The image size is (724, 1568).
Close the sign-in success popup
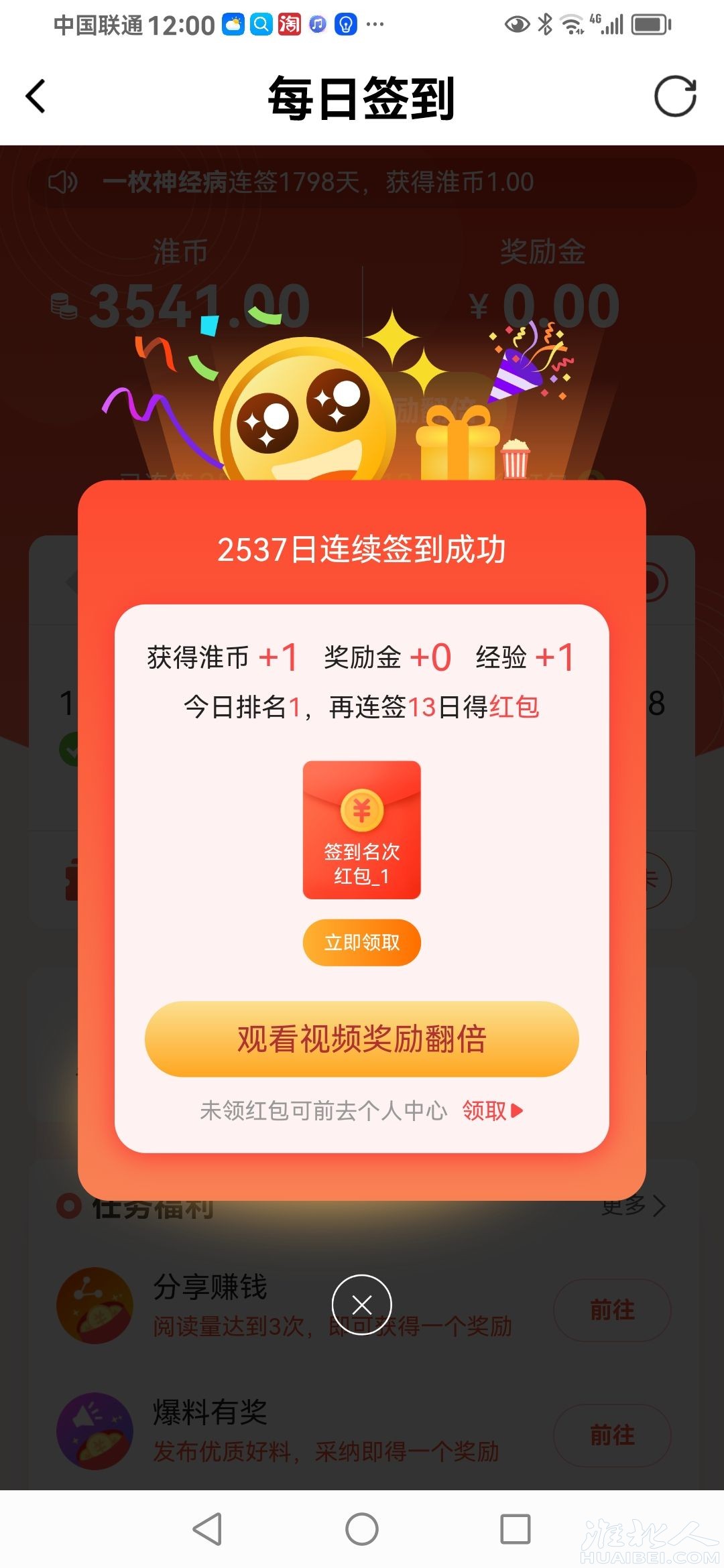[x=361, y=1304]
